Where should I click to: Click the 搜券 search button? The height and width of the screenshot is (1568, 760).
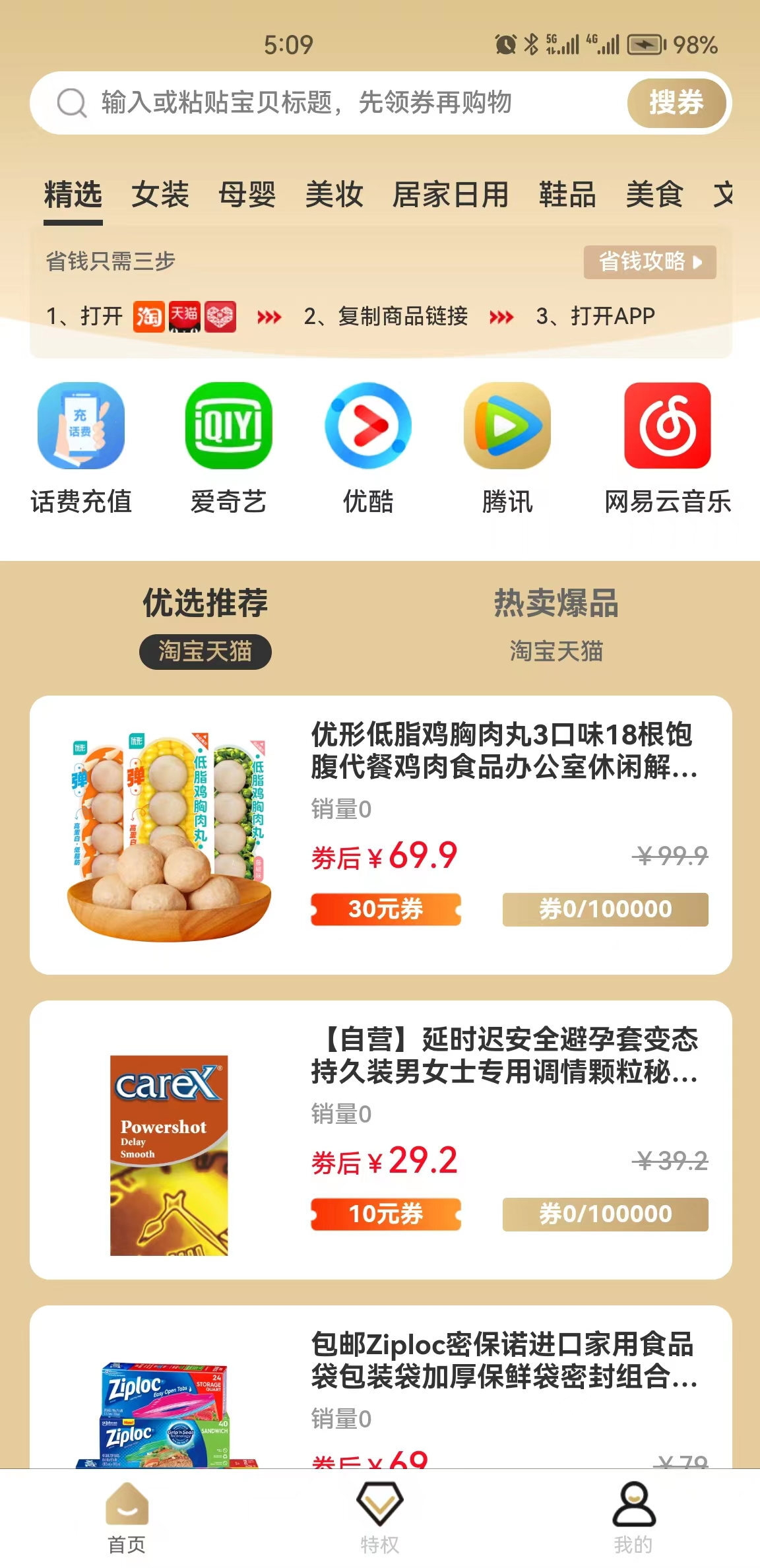677,104
